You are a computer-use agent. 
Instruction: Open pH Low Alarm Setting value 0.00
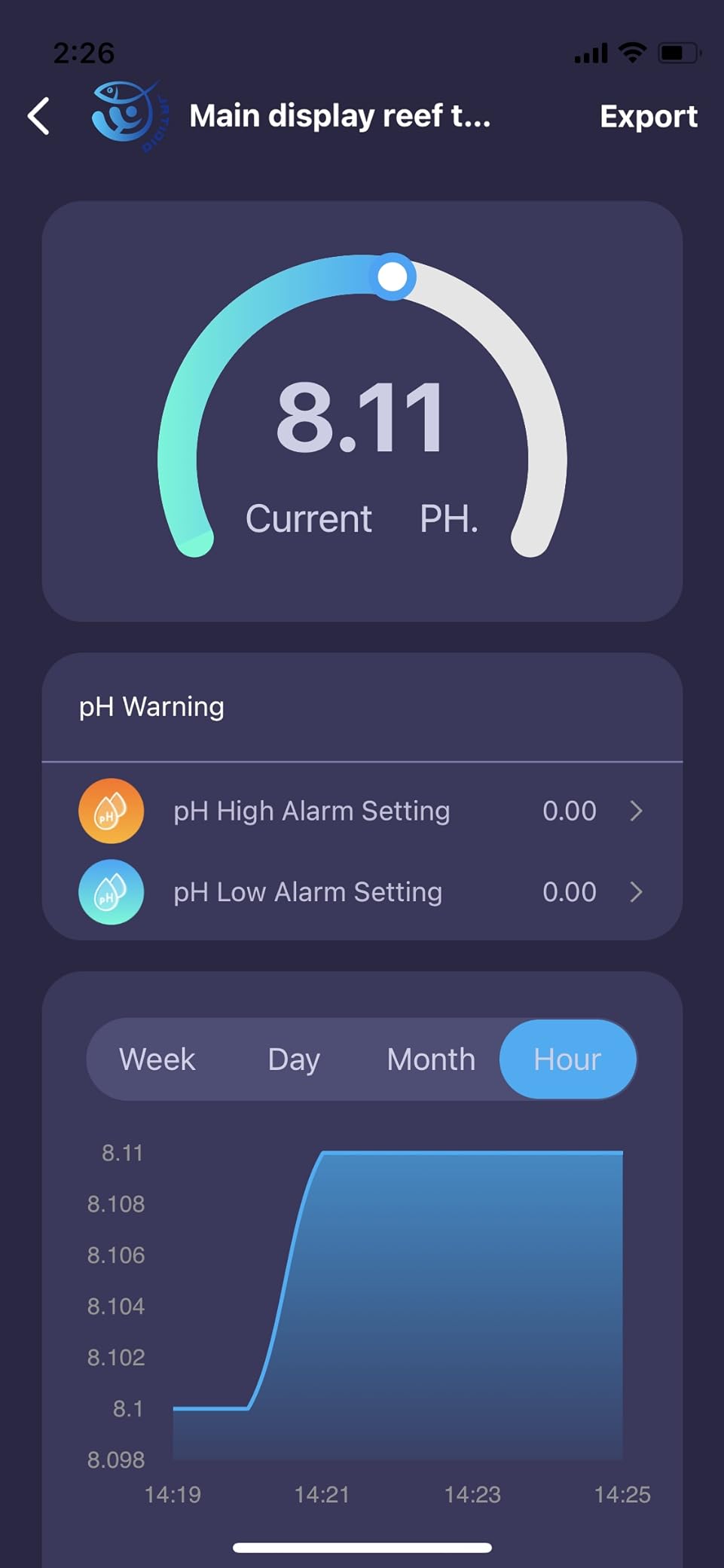click(x=570, y=892)
